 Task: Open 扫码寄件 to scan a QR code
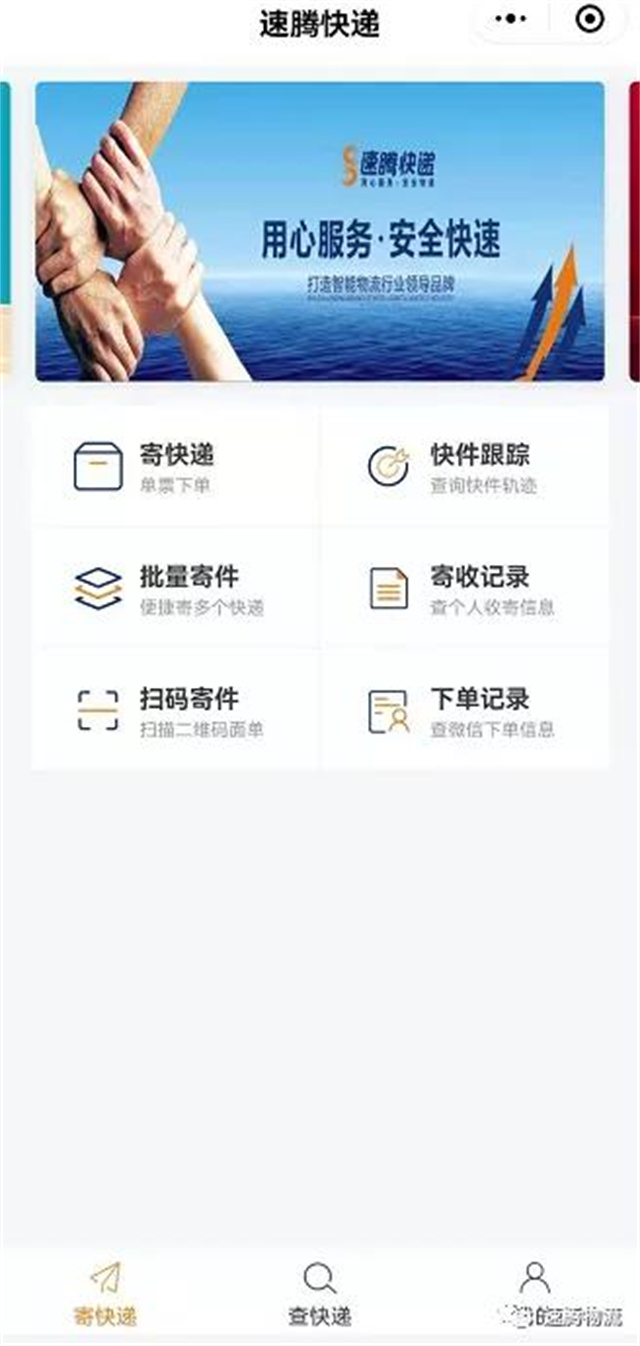click(175, 710)
